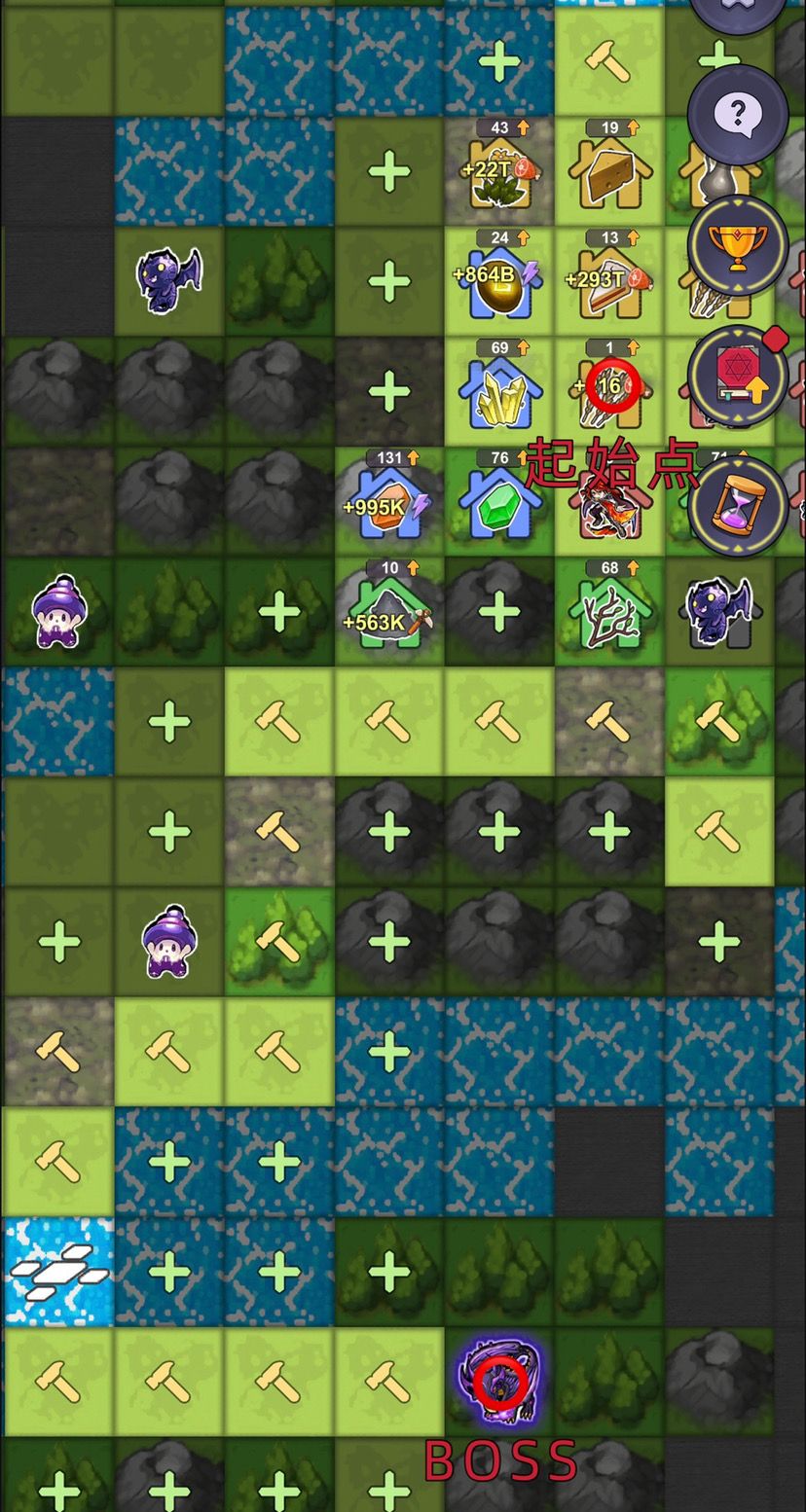The image size is (806, 1512).
Task: Select the green emerald house level 76
Action: (x=498, y=501)
